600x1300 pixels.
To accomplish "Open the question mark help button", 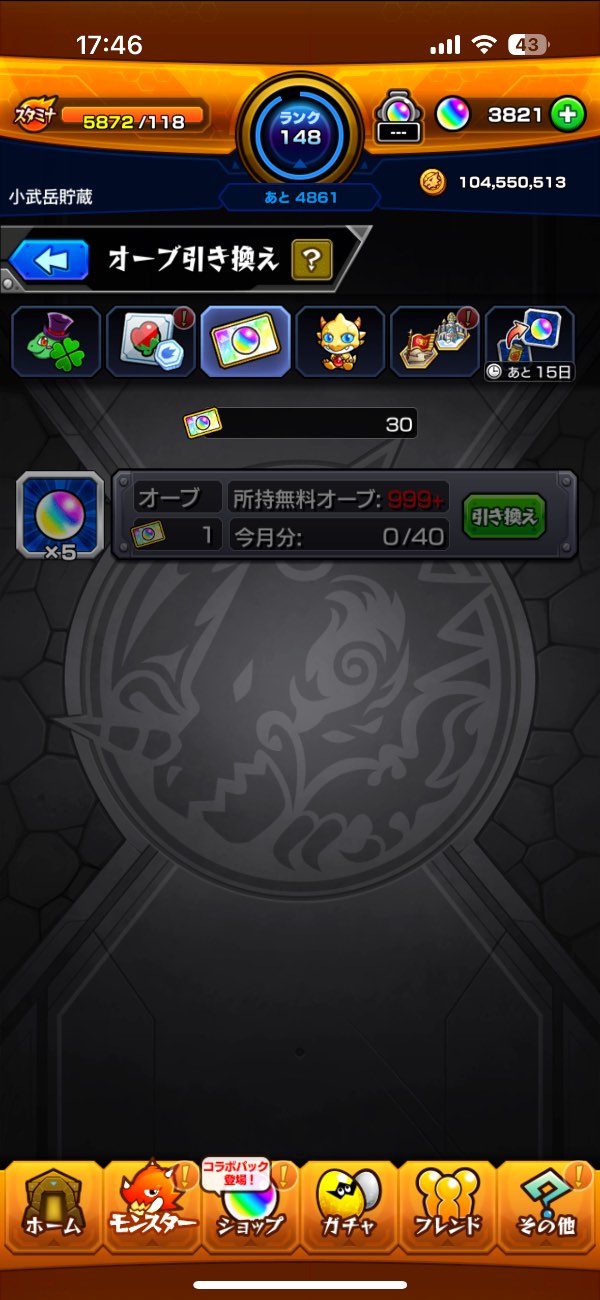I will click(x=312, y=262).
